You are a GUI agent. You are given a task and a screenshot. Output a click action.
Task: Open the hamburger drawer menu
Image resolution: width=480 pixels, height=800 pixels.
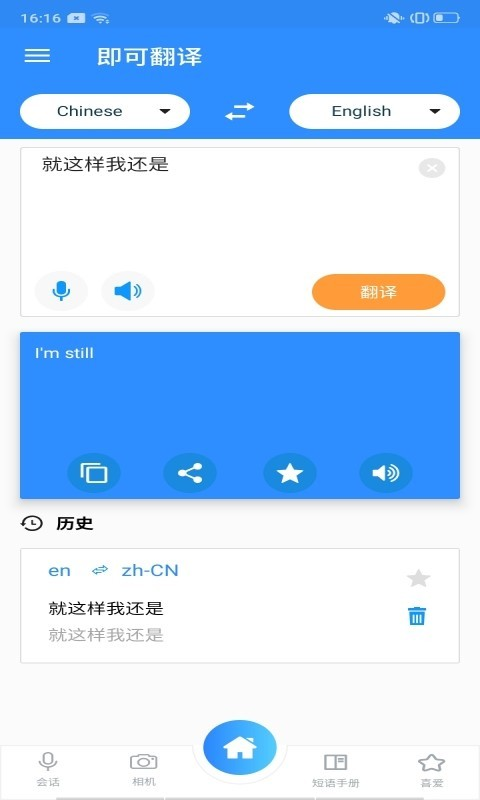pos(37,56)
